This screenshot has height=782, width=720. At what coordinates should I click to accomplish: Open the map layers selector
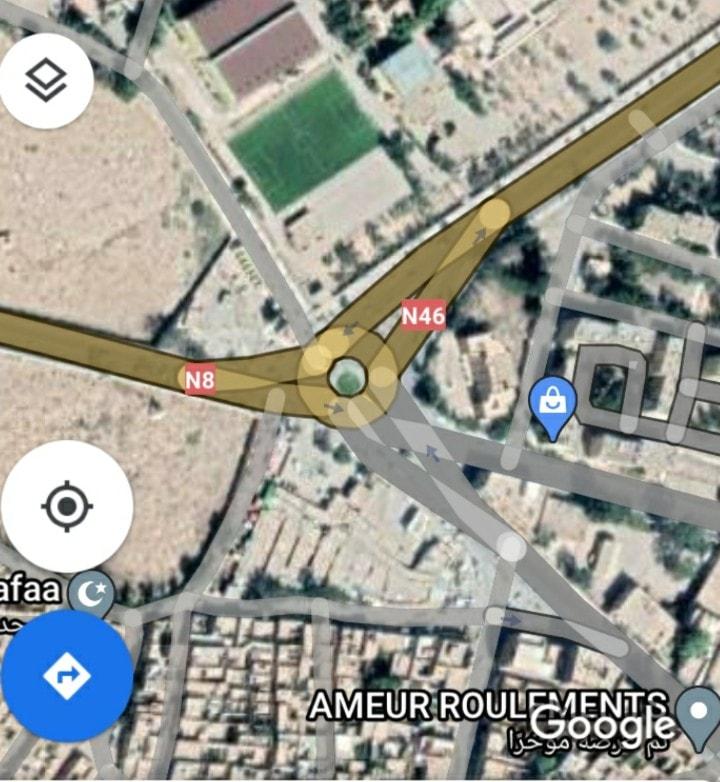click(46, 81)
